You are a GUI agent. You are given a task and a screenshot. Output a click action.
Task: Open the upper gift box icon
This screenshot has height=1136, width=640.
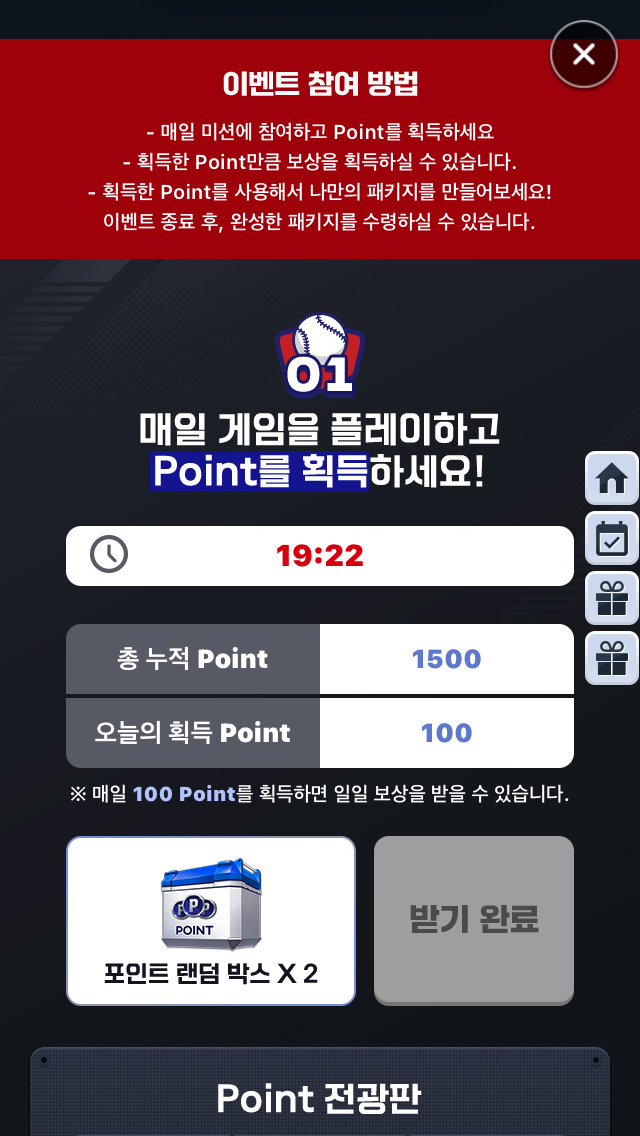pyautogui.click(x=612, y=598)
